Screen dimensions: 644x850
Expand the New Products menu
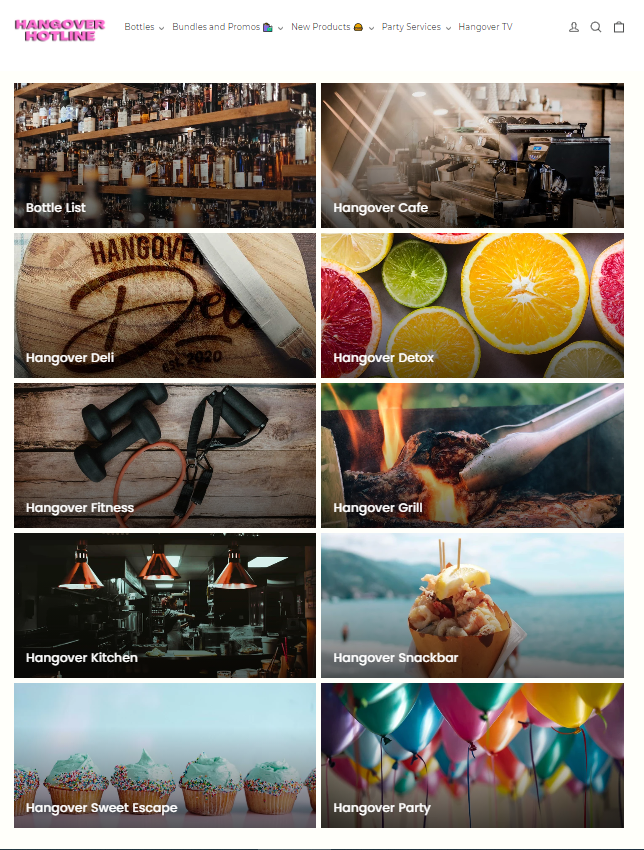point(332,27)
